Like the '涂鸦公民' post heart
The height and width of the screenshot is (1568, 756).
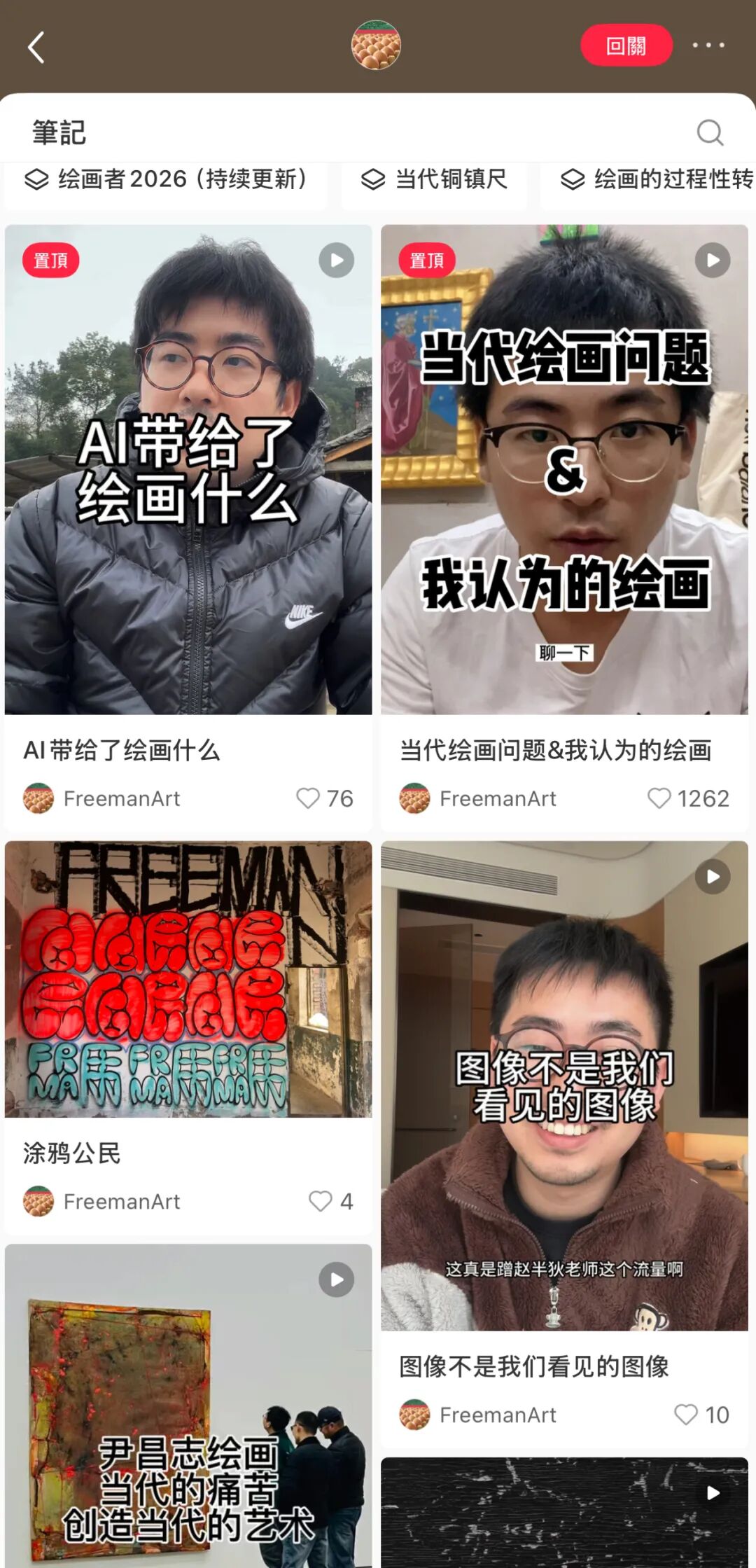321,1202
